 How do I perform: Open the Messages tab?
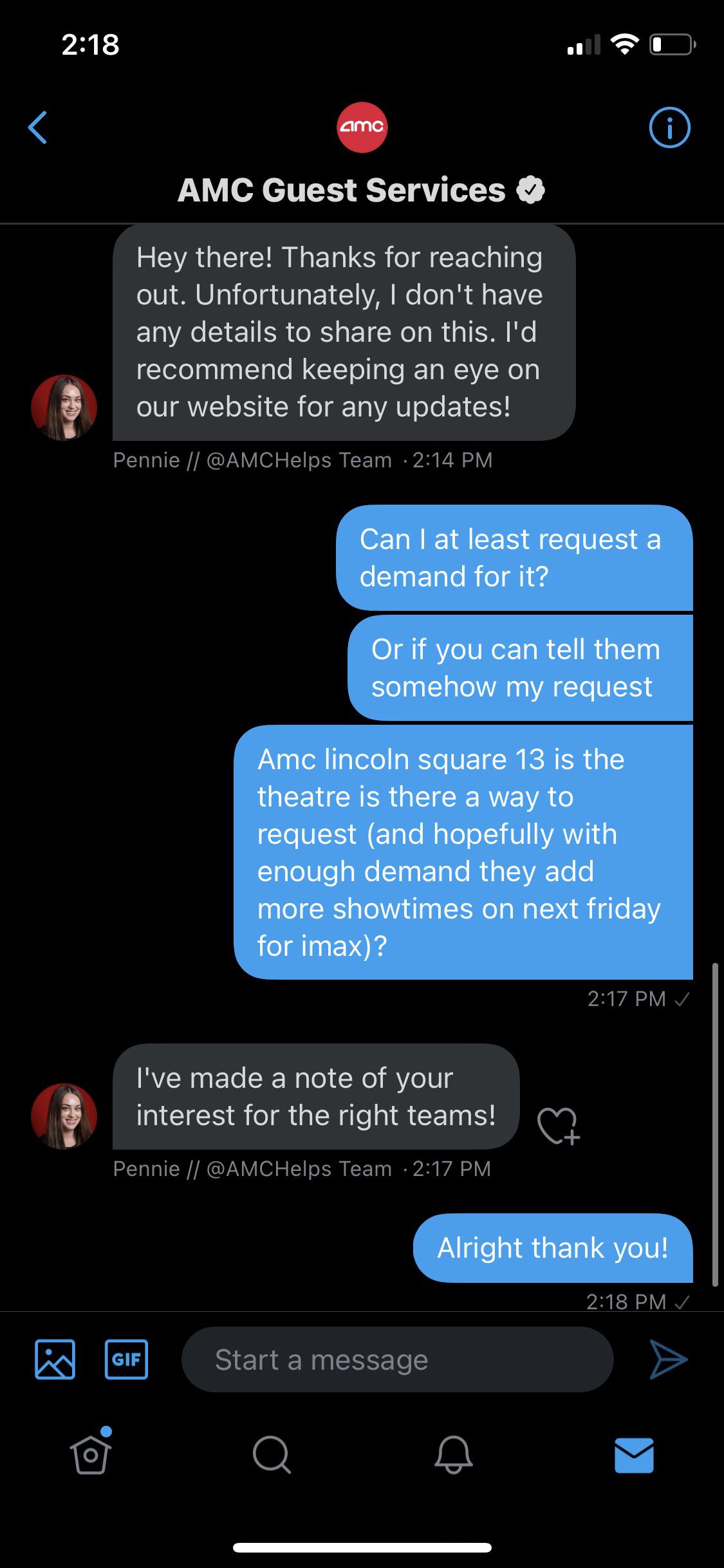(634, 1454)
